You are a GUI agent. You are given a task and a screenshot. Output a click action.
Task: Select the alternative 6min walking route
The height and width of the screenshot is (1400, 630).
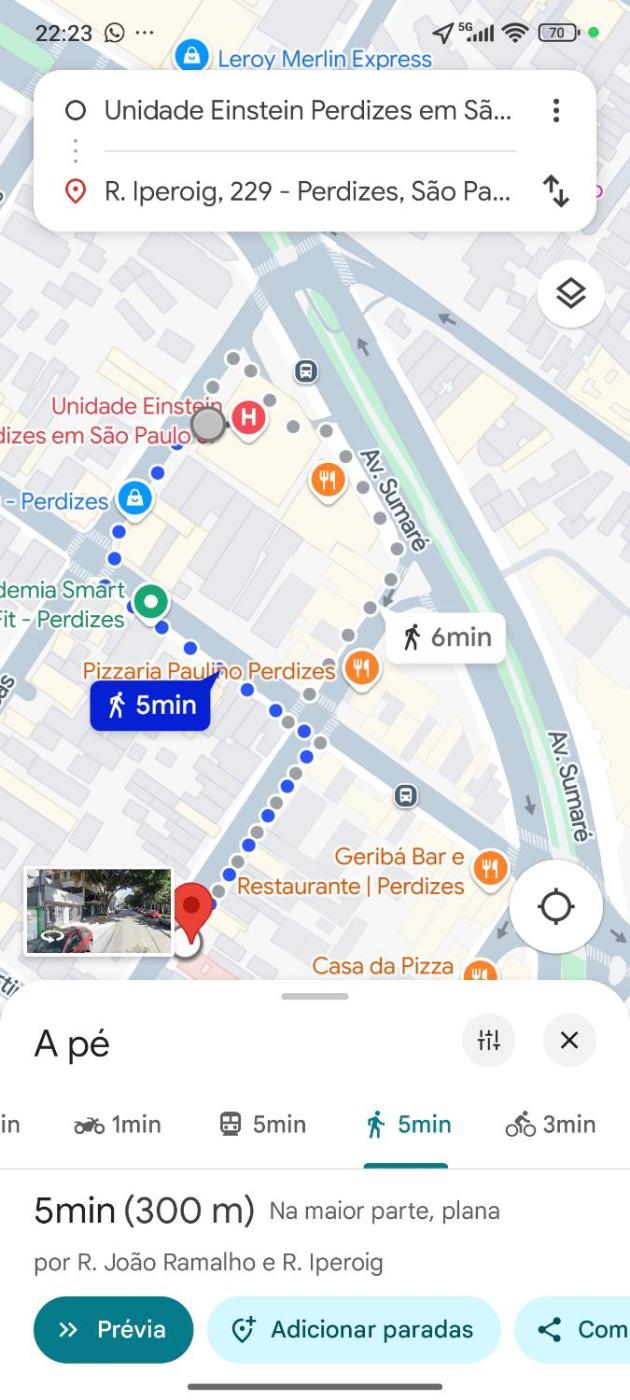point(446,637)
